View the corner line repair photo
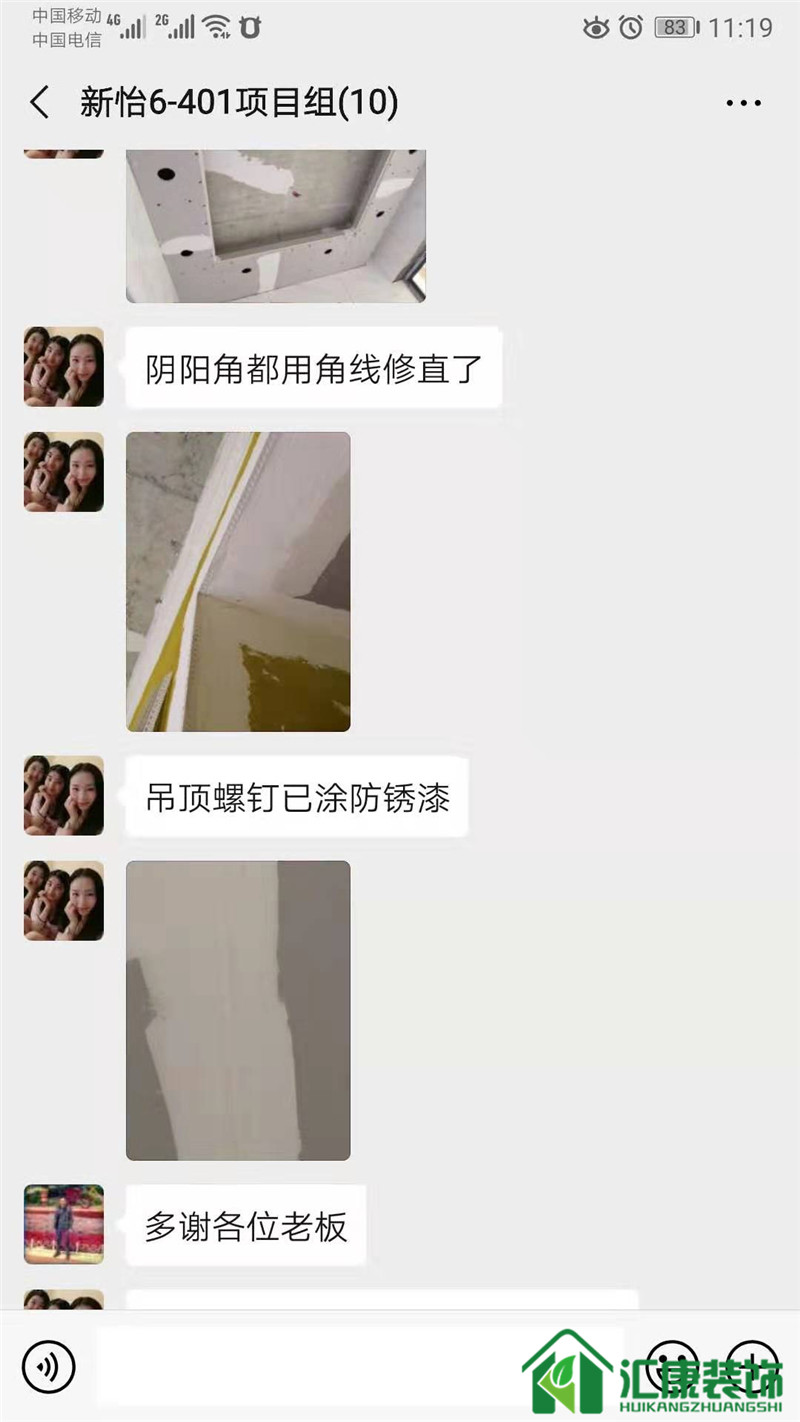 [238, 581]
